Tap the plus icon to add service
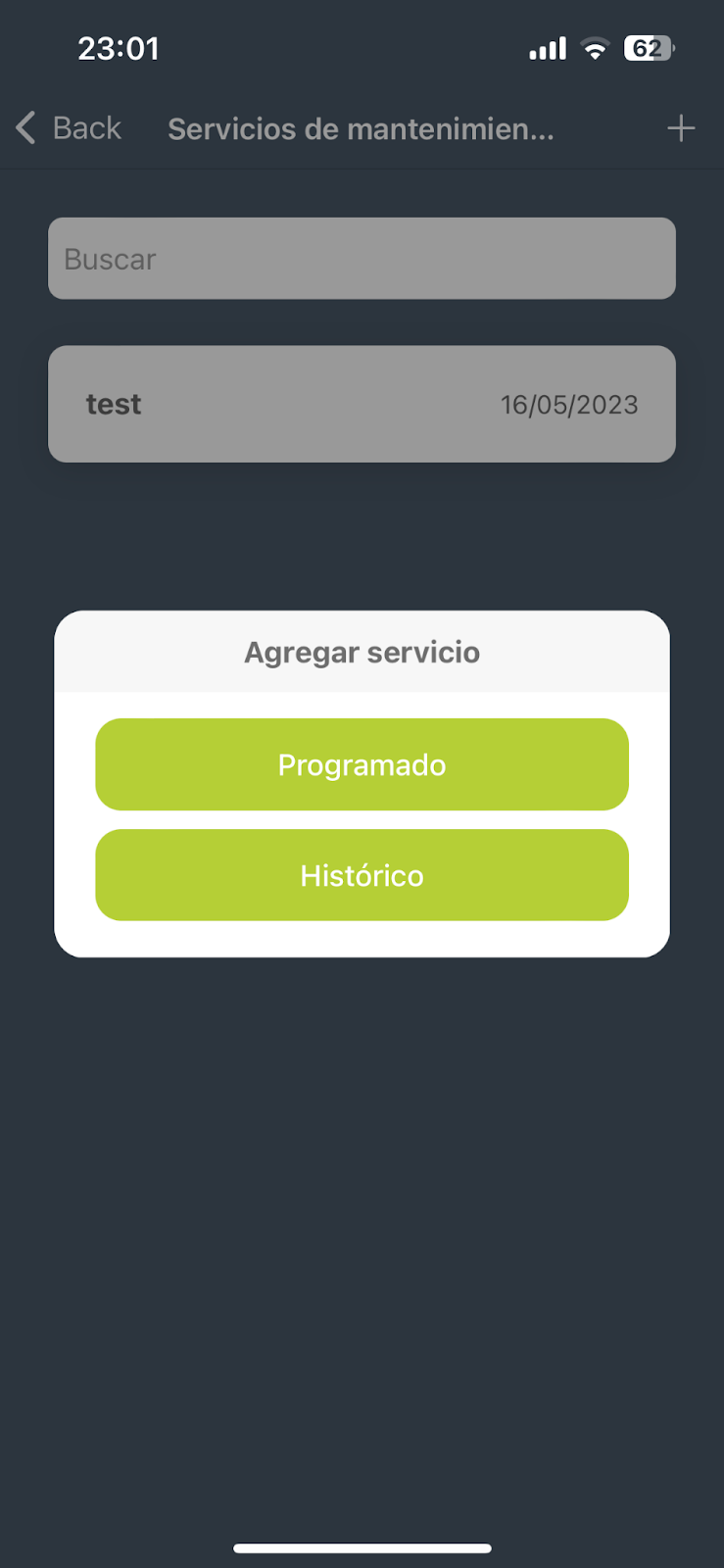The height and width of the screenshot is (1568, 724). tap(681, 128)
